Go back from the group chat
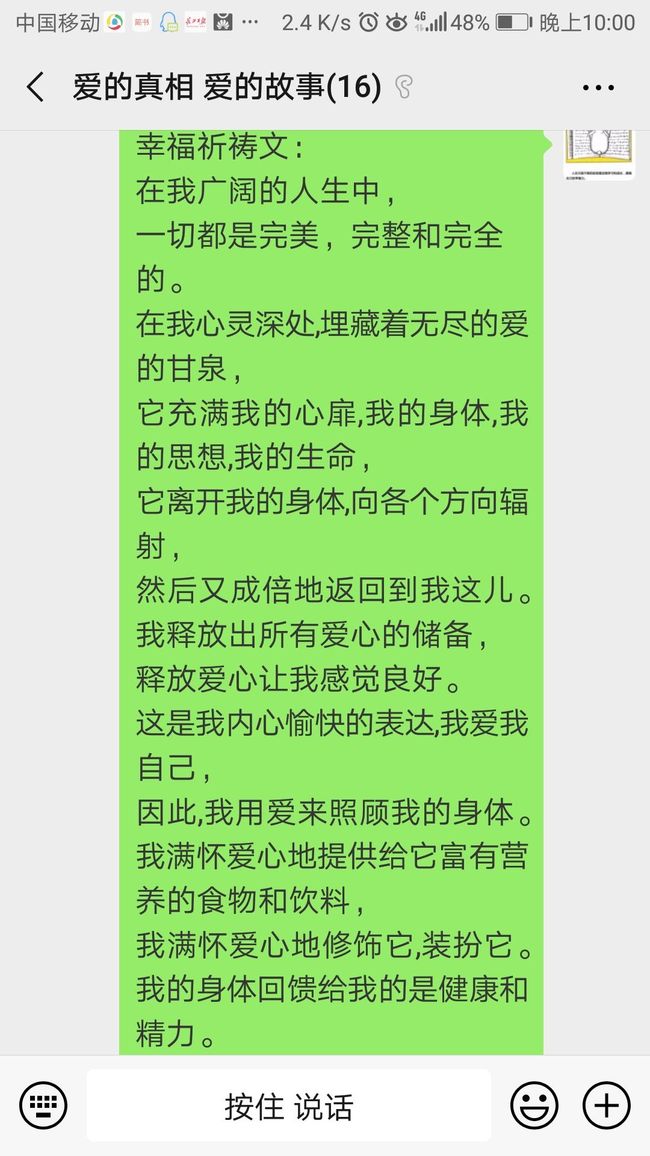The image size is (650, 1156). tap(35, 87)
